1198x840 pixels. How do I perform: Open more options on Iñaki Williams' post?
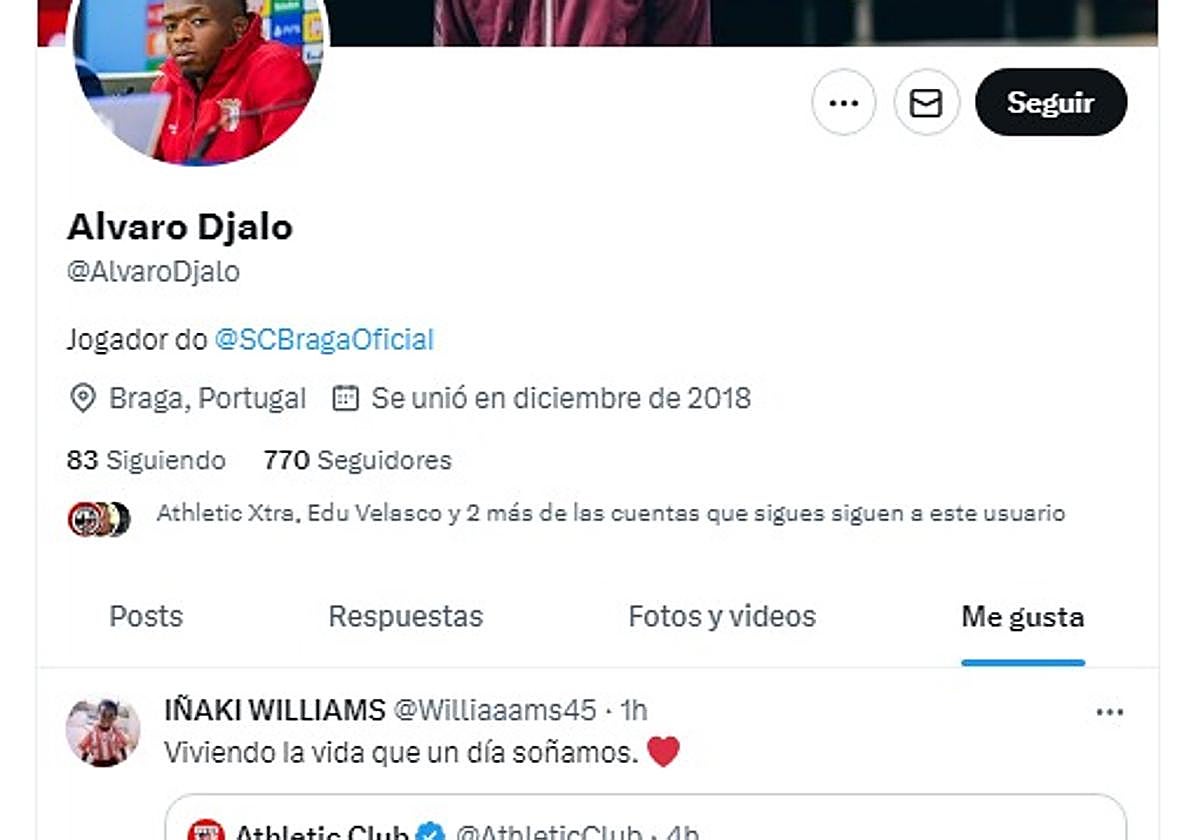pyautogui.click(x=1110, y=712)
